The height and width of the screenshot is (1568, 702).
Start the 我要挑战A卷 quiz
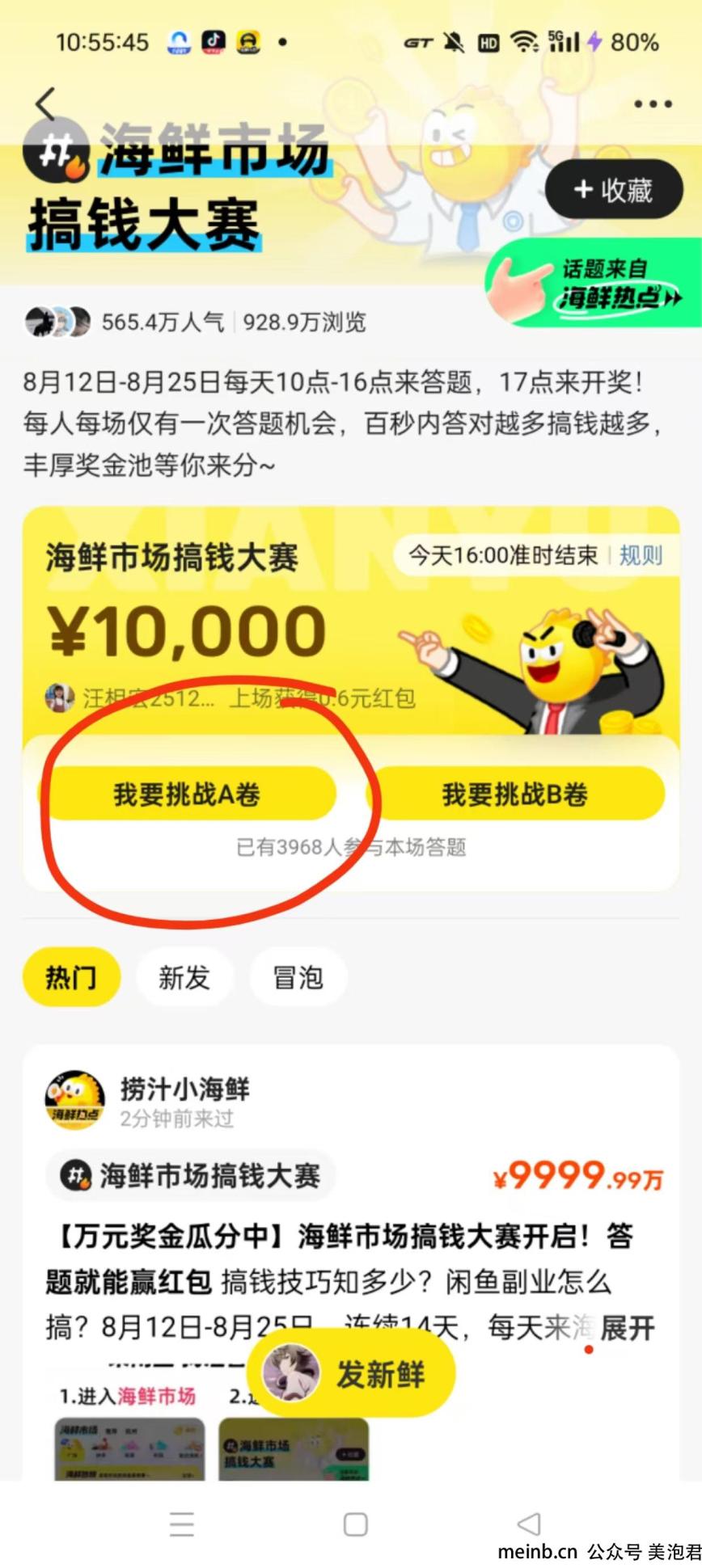click(187, 795)
